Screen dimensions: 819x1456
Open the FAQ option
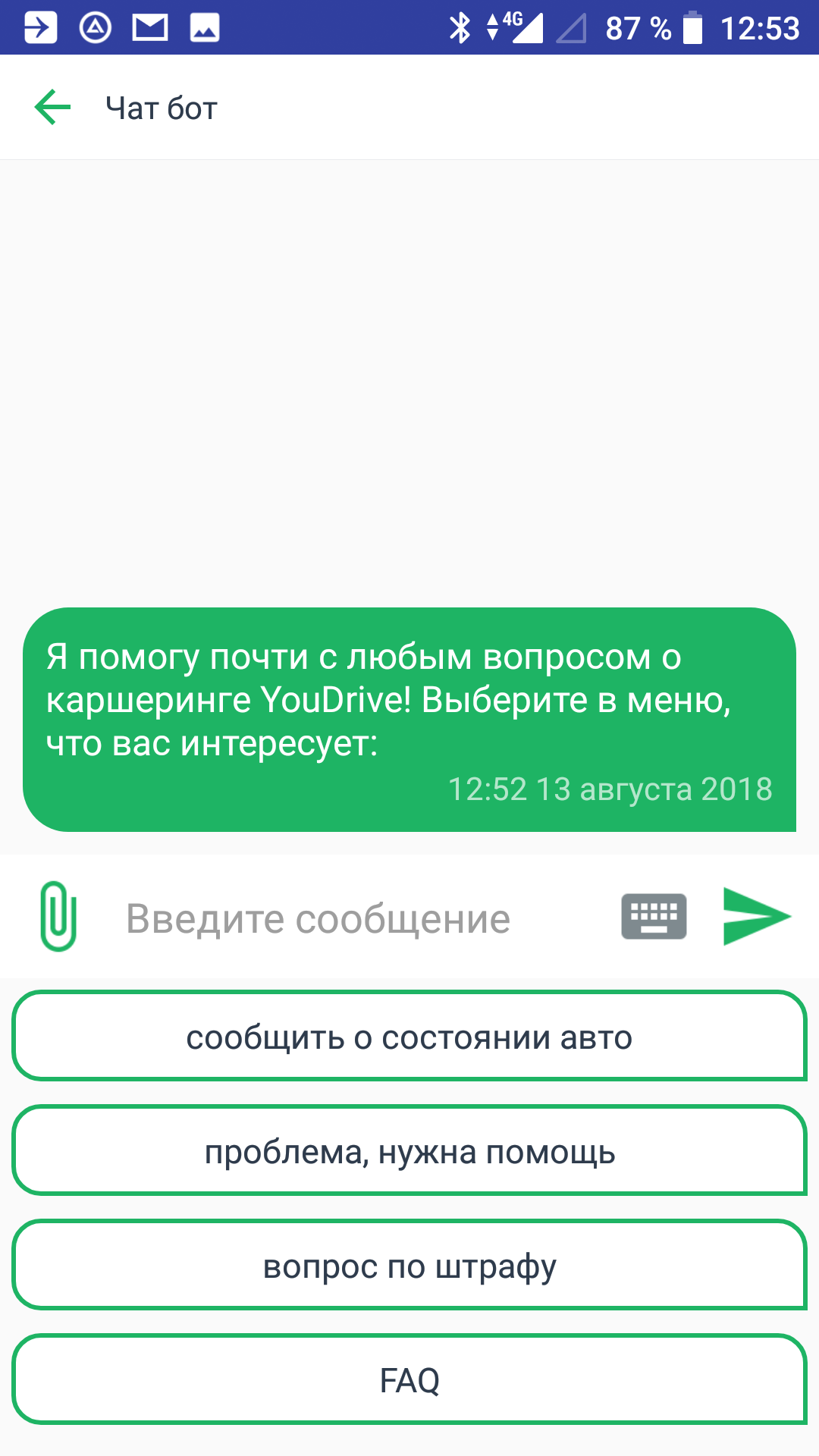409,1379
